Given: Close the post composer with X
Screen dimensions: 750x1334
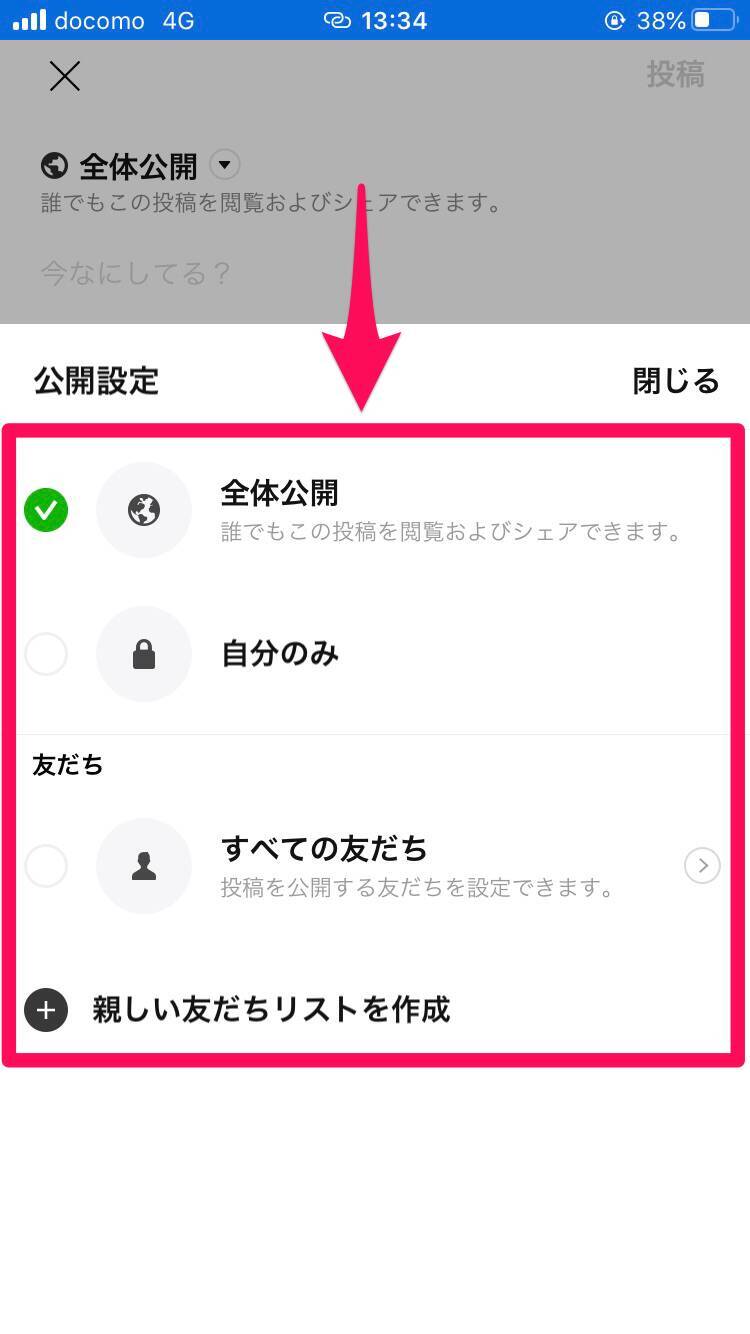Looking at the screenshot, I should (65, 76).
